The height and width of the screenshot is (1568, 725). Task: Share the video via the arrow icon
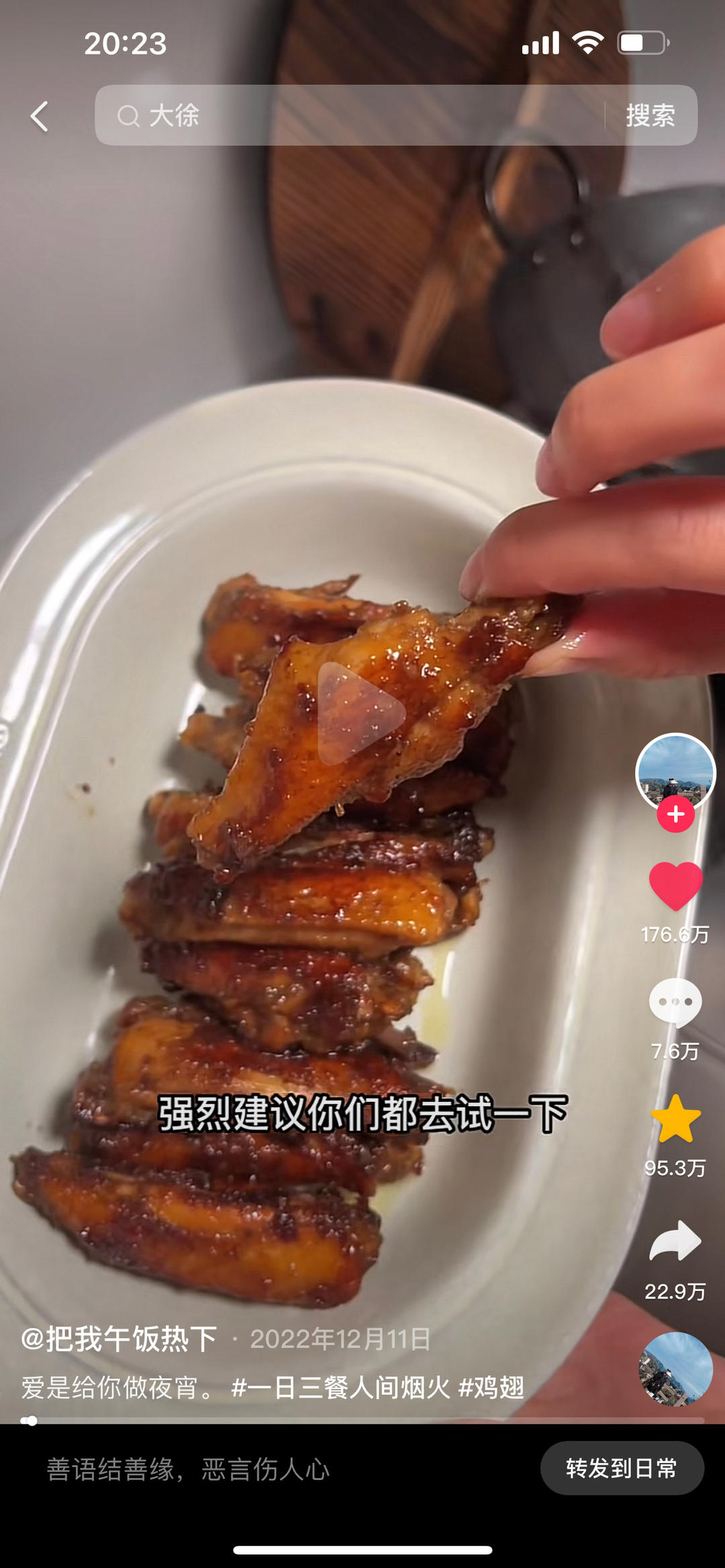675,1240
